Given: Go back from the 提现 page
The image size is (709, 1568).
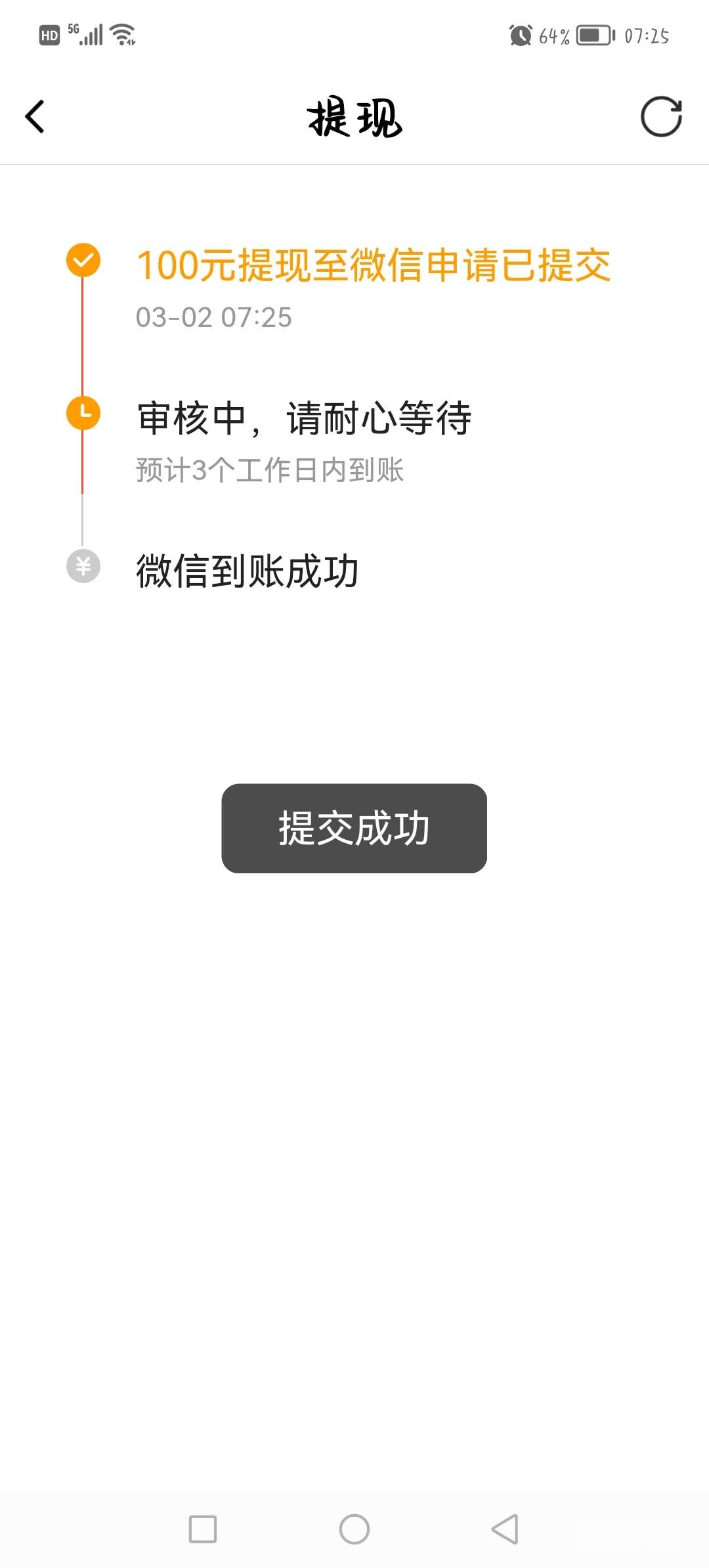Looking at the screenshot, I should pos(35,117).
